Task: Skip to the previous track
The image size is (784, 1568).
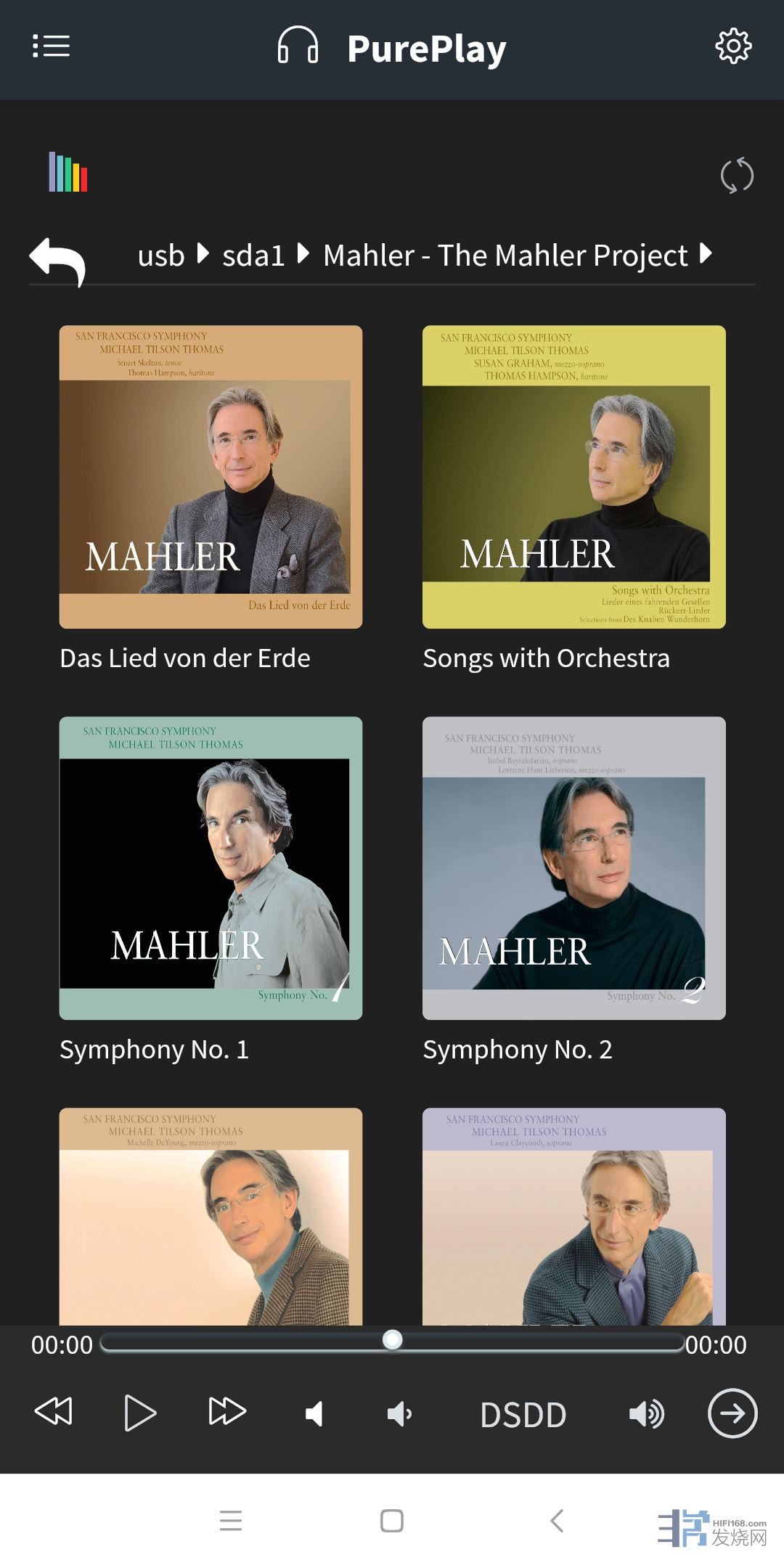Action: point(54,1412)
